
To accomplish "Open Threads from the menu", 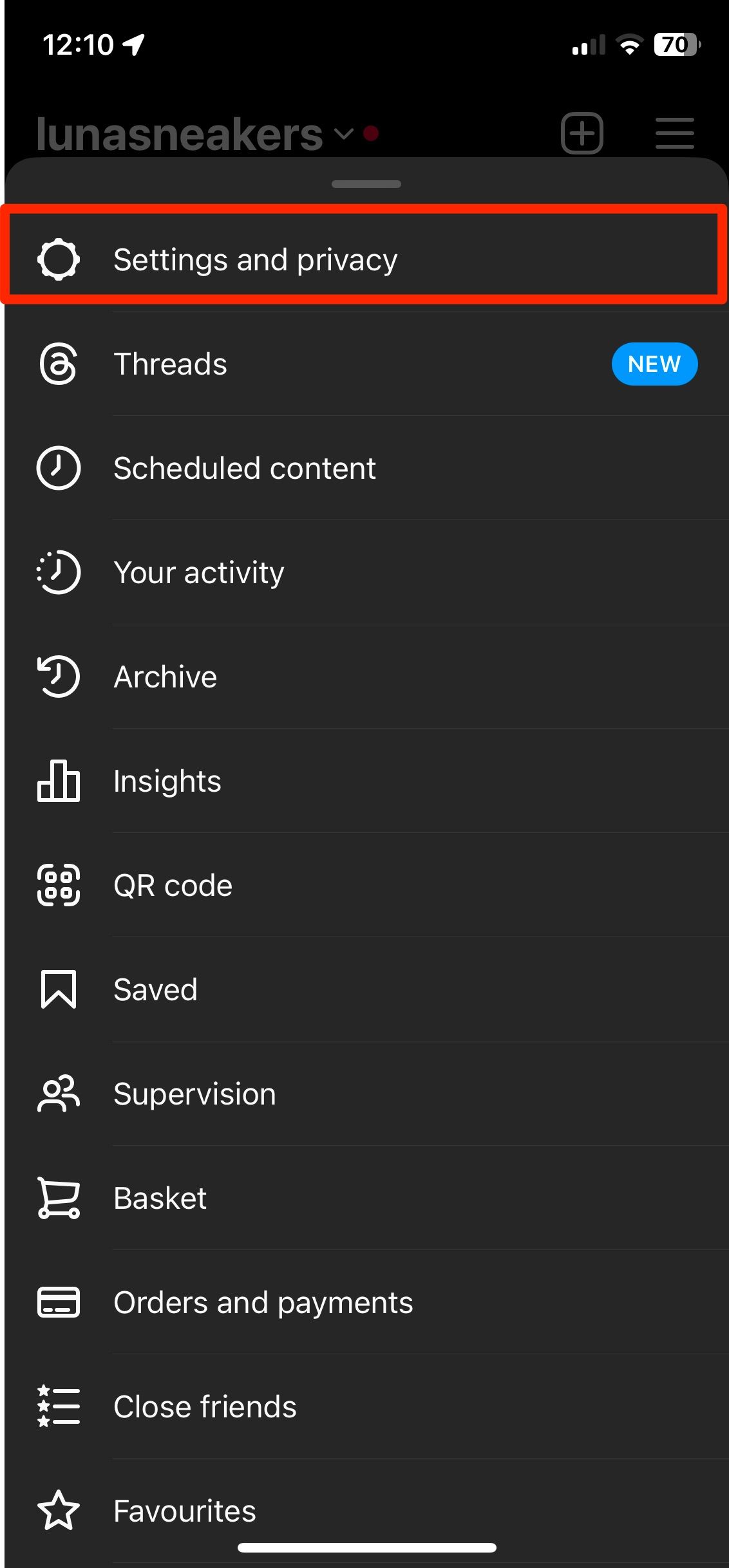I will pyautogui.click(x=171, y=364).
